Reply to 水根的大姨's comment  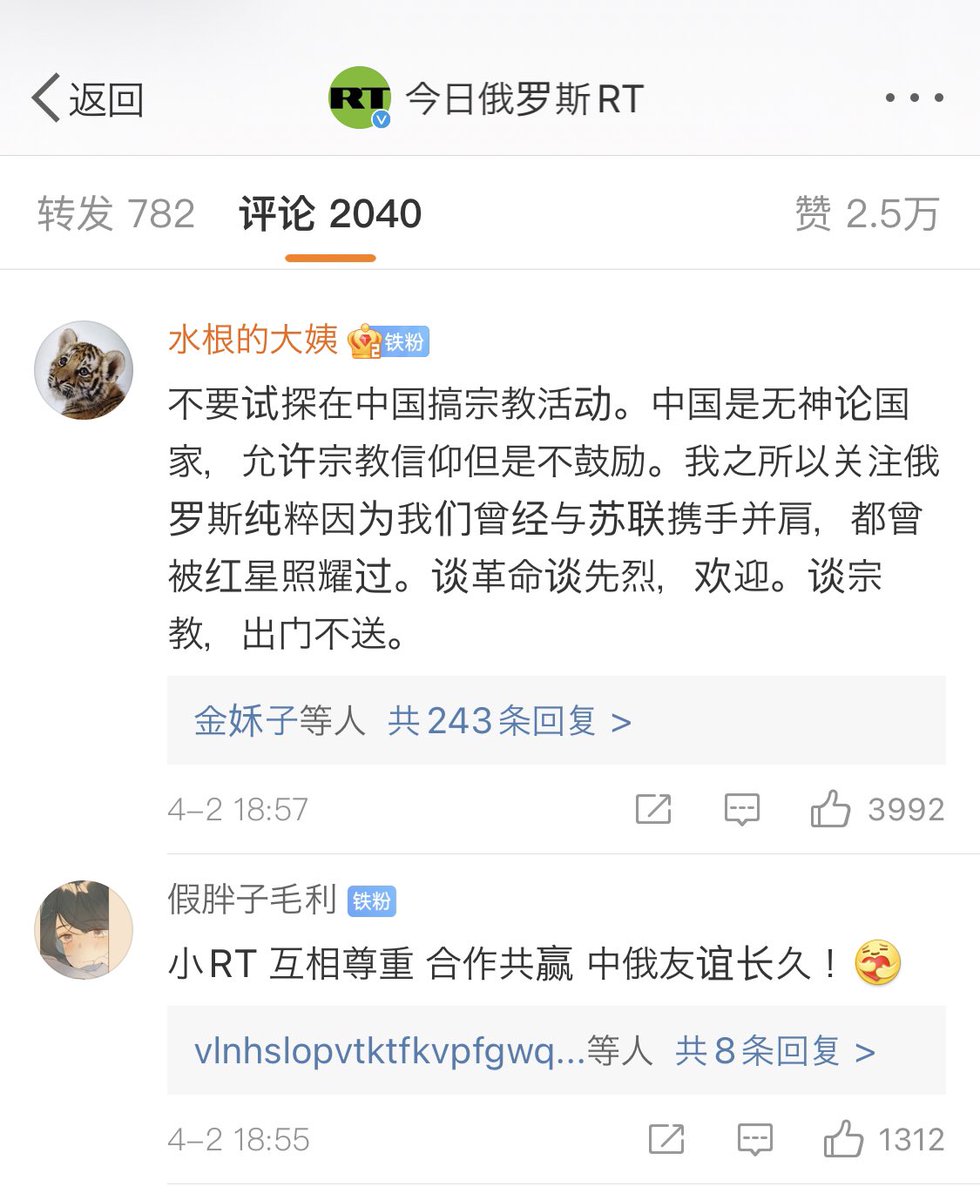[741, 809]
